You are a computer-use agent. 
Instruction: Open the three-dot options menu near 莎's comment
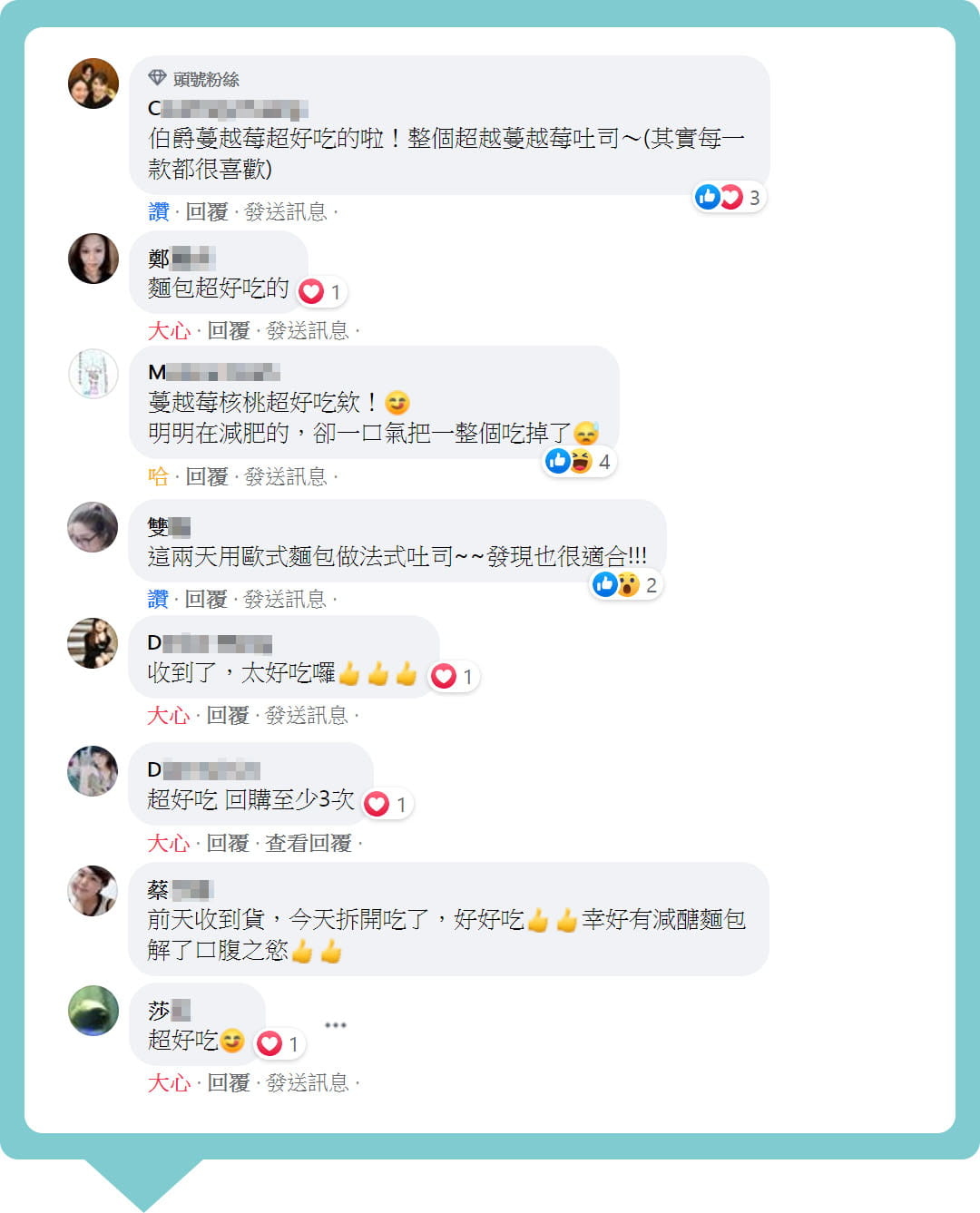tap(337, 1023)
